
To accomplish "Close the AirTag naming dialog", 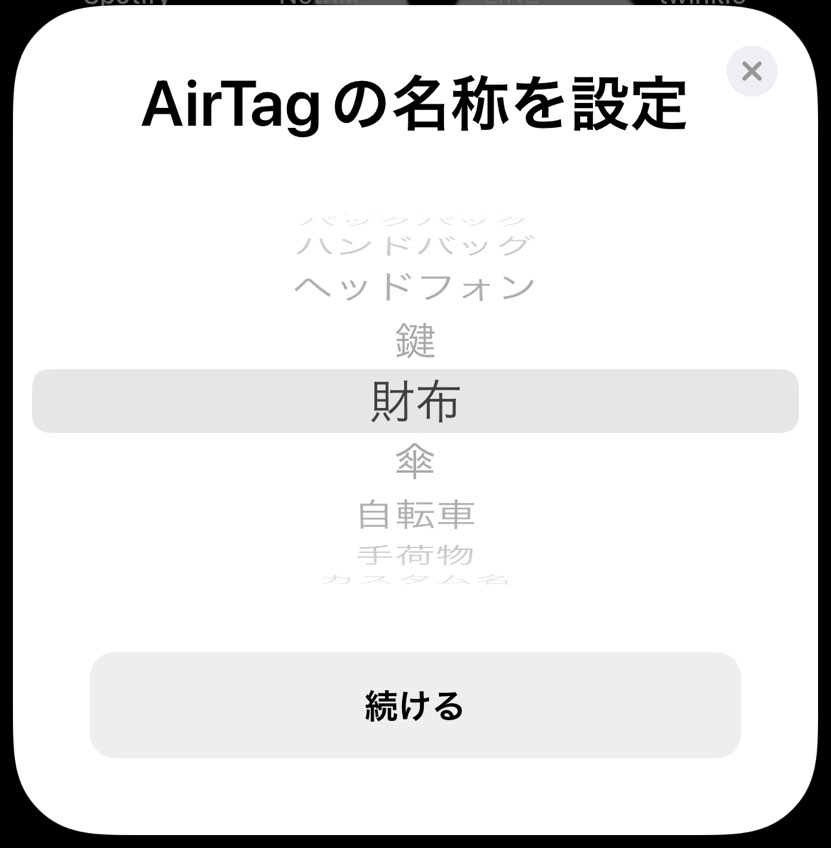I will point(752,71).
